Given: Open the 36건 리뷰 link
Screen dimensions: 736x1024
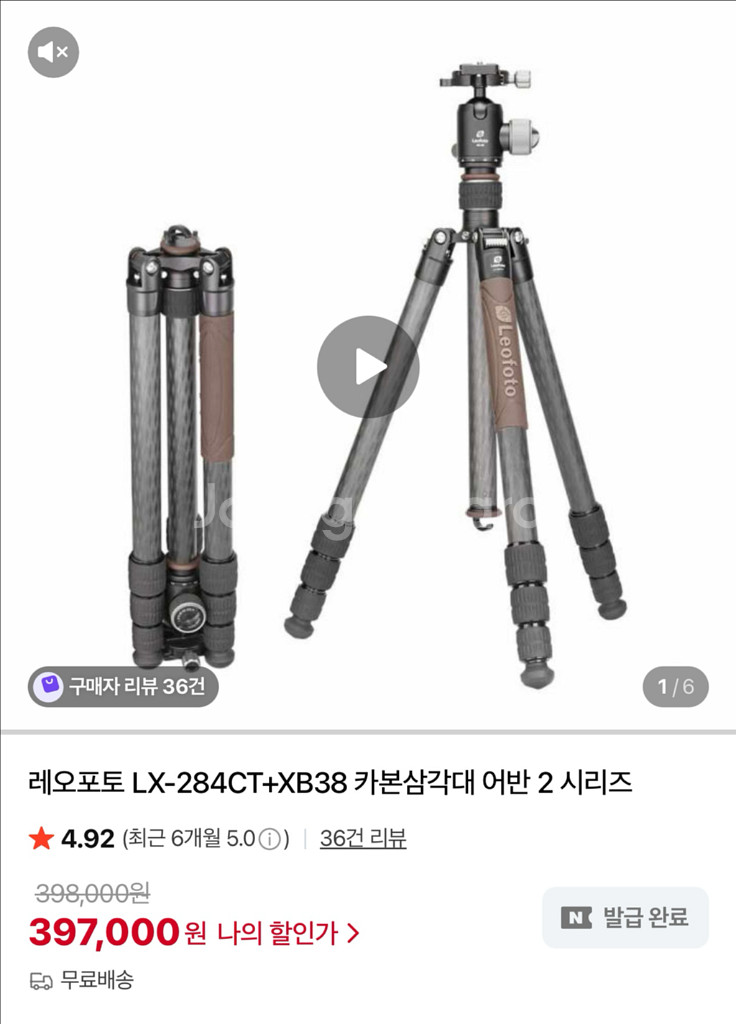Looking at the screenshot, I should (x=362, y=839).
